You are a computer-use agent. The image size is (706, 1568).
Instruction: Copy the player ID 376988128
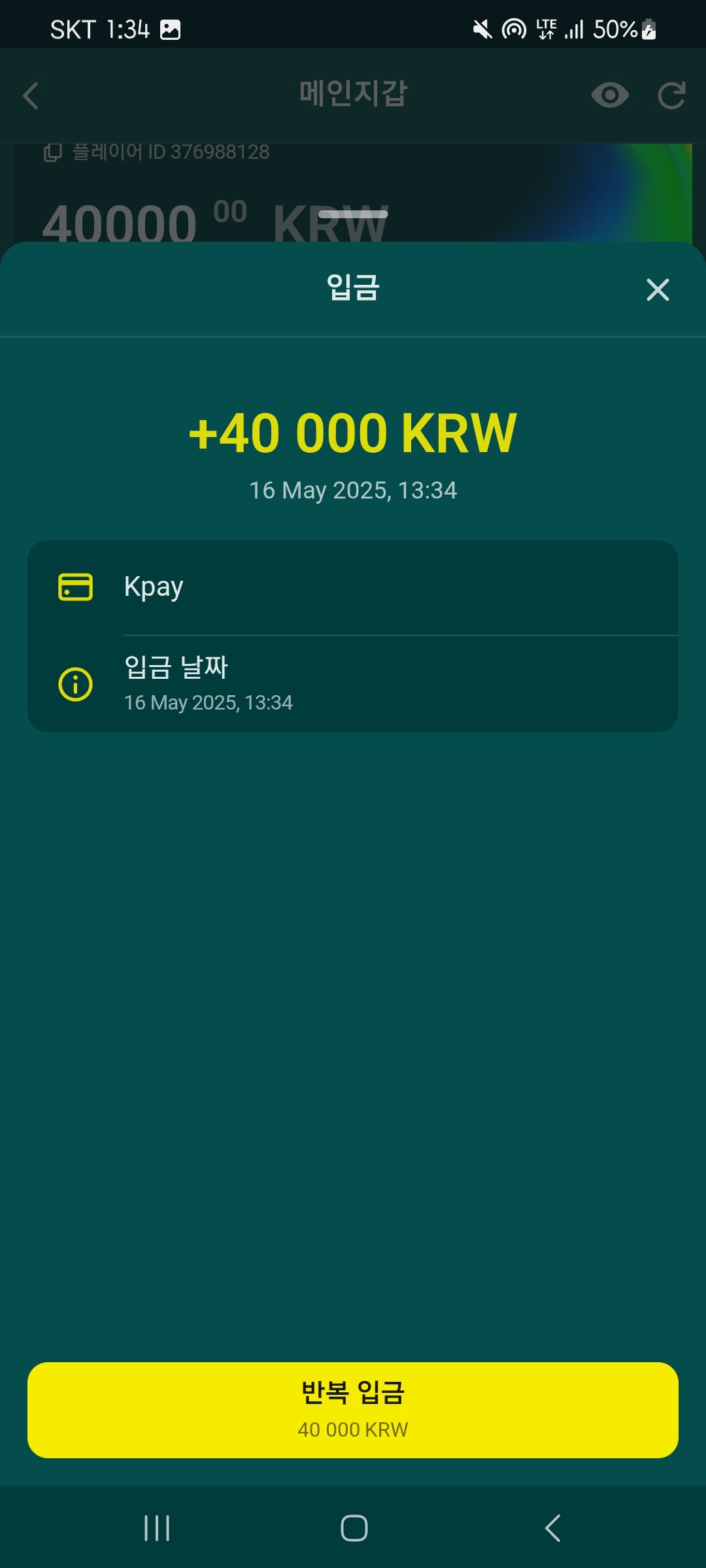tap(52, 152)
